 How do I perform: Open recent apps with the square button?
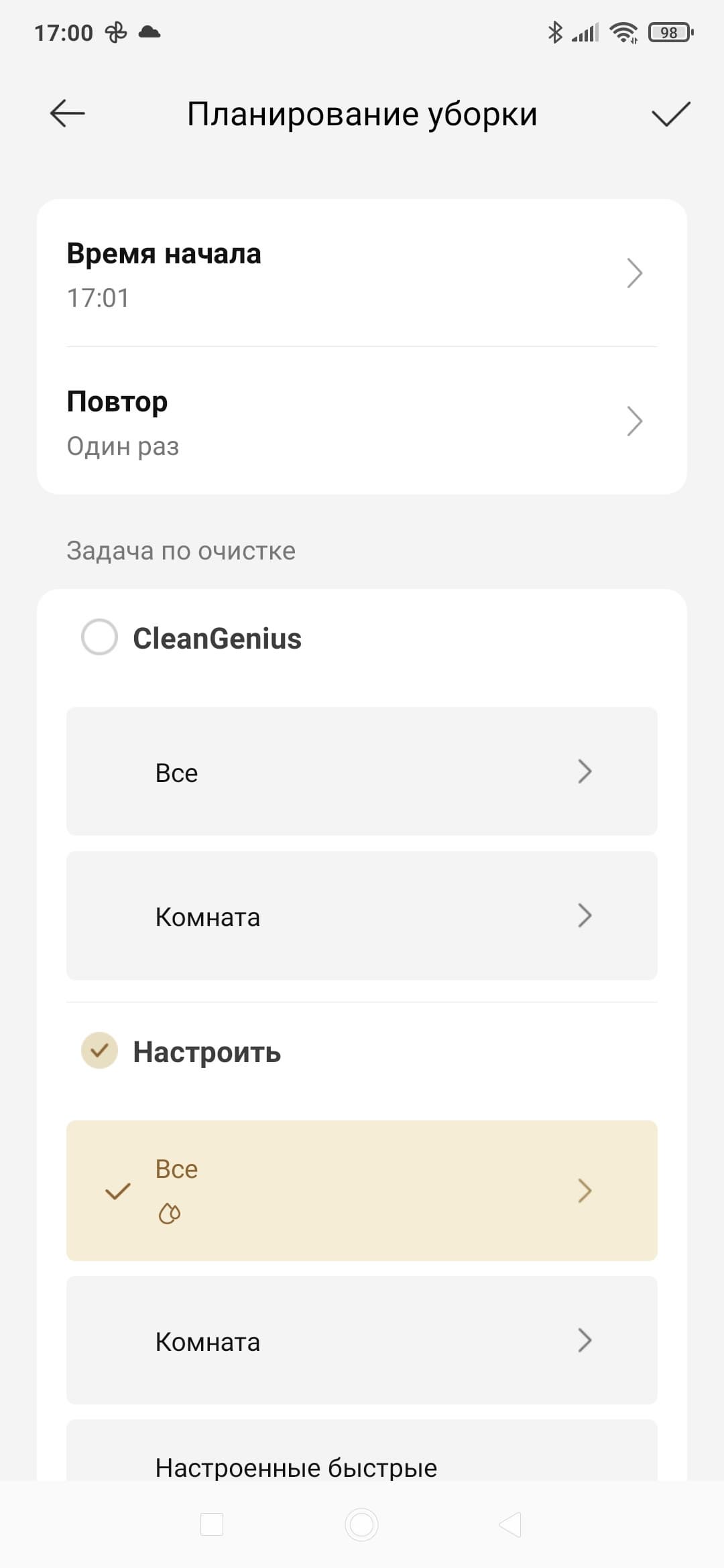click(x=212, y=1525)
